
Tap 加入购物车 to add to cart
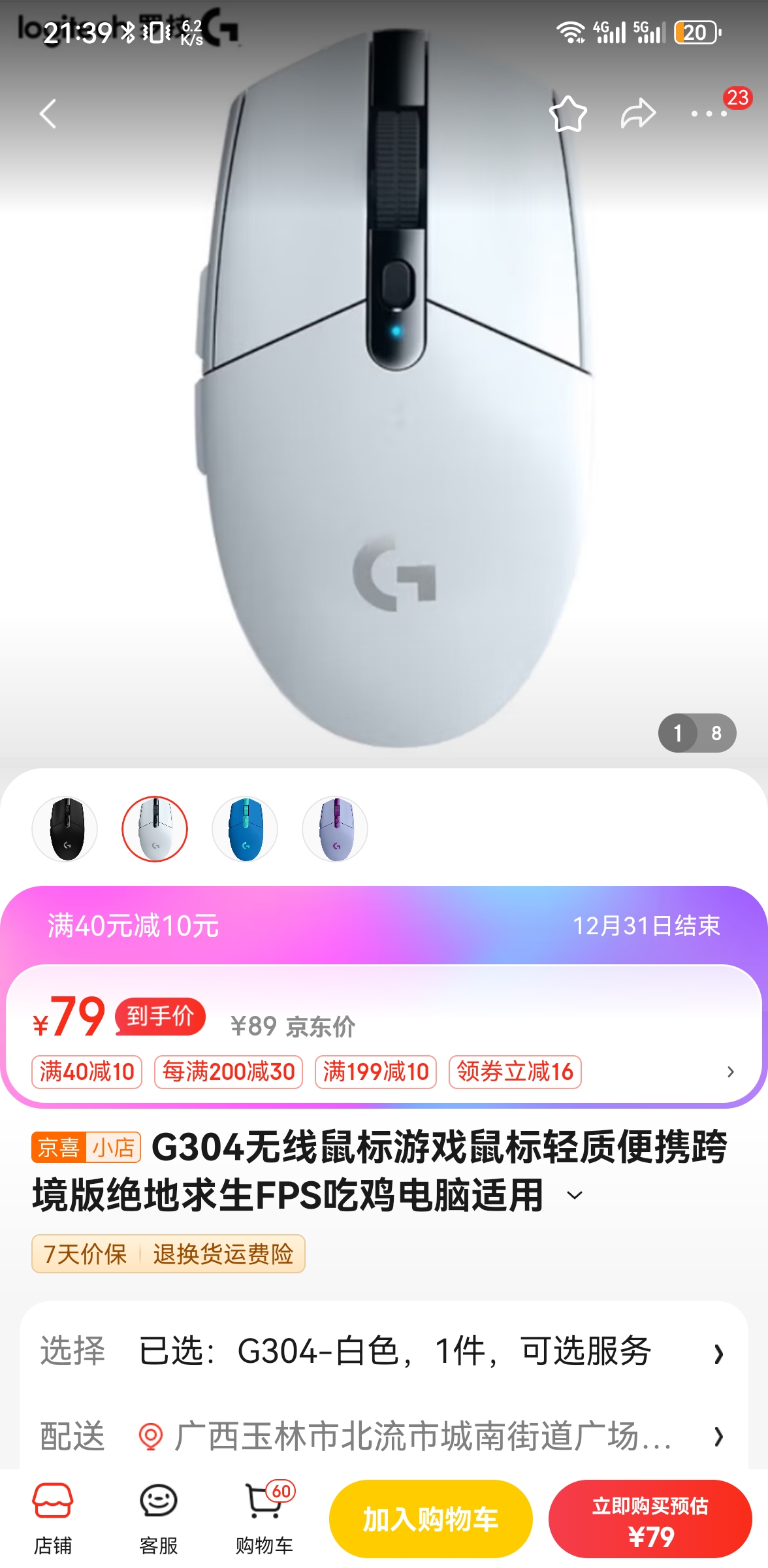tap(429, 1518)
